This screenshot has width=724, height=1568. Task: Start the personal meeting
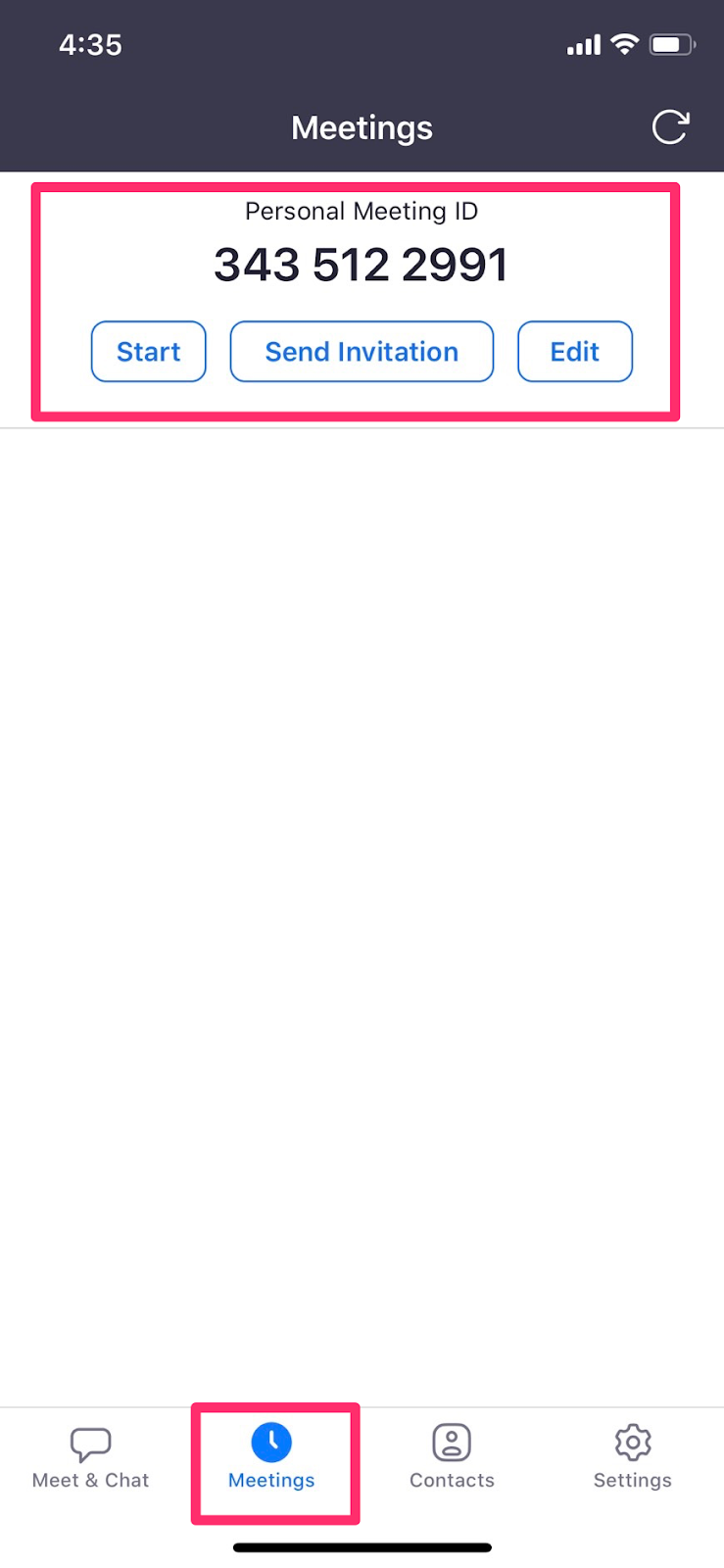pos(149,352)
